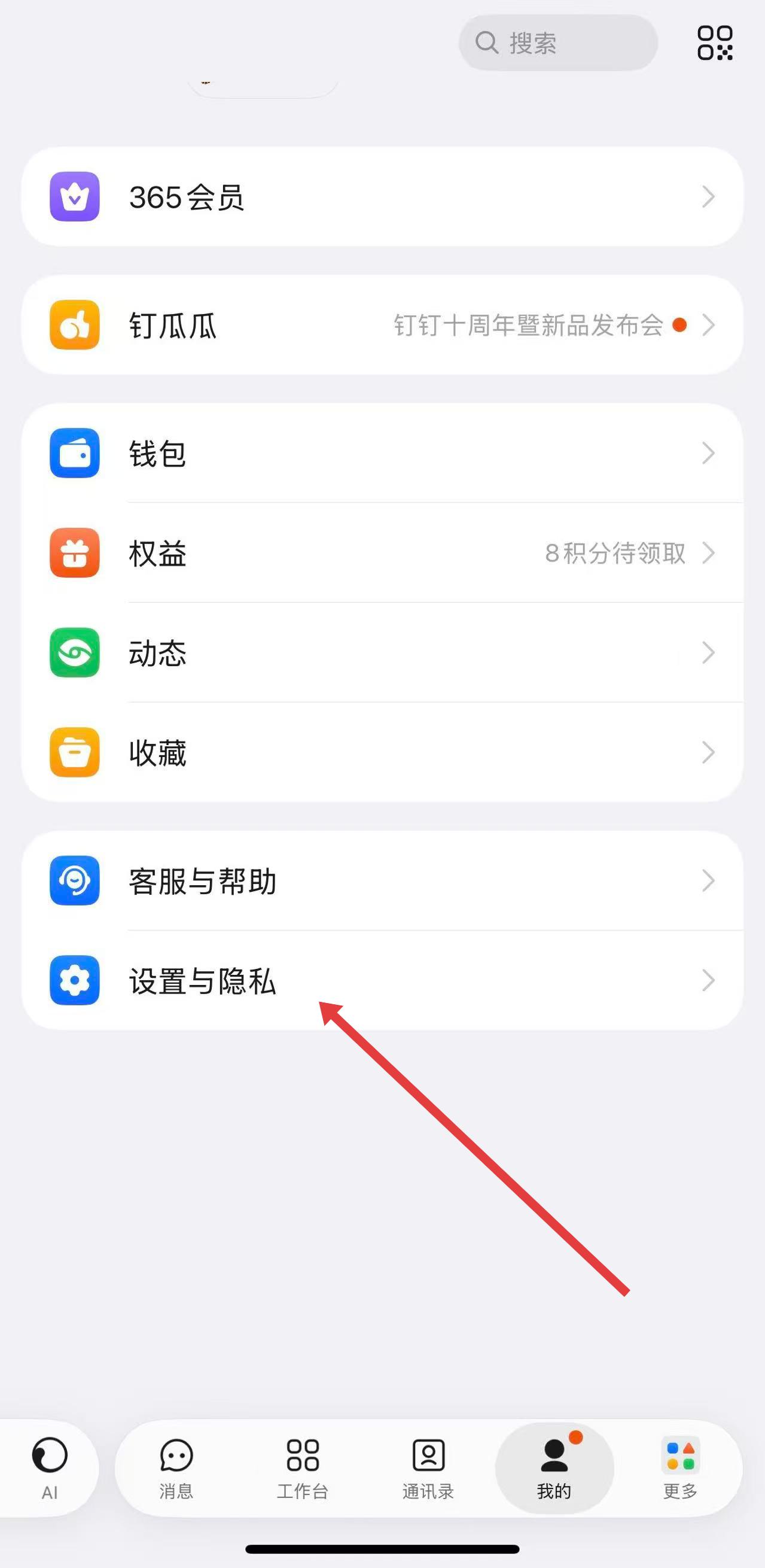View 动态 updates
This screenshot has height=1568, width=765.
(382, 653)
